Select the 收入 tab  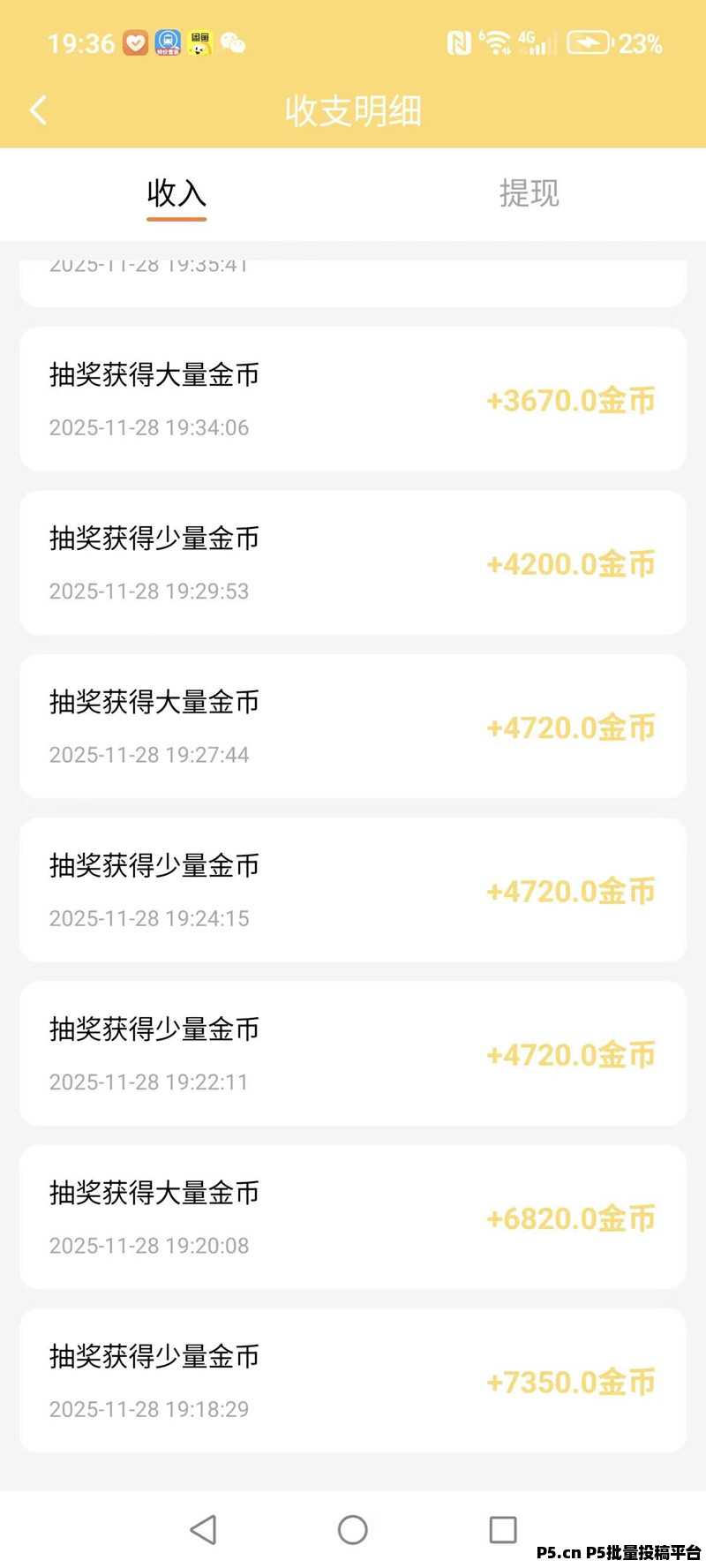176,193
